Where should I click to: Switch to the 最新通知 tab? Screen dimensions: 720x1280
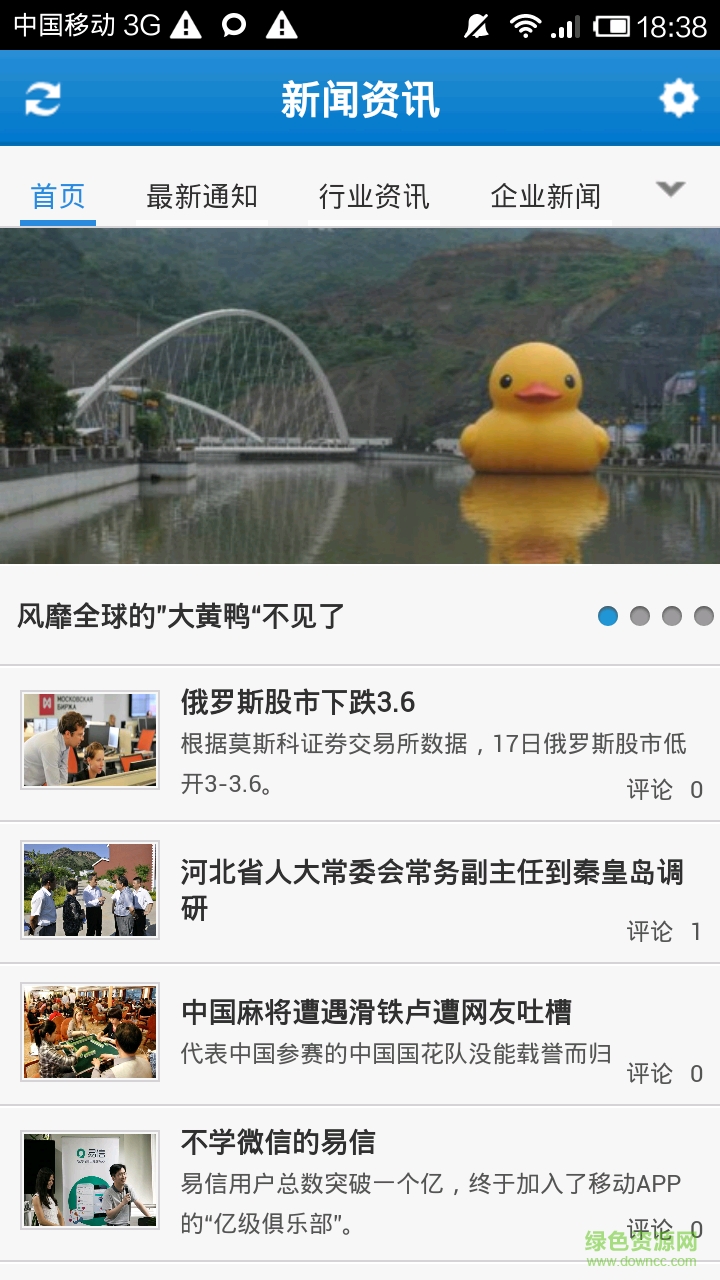pos(202,197)
